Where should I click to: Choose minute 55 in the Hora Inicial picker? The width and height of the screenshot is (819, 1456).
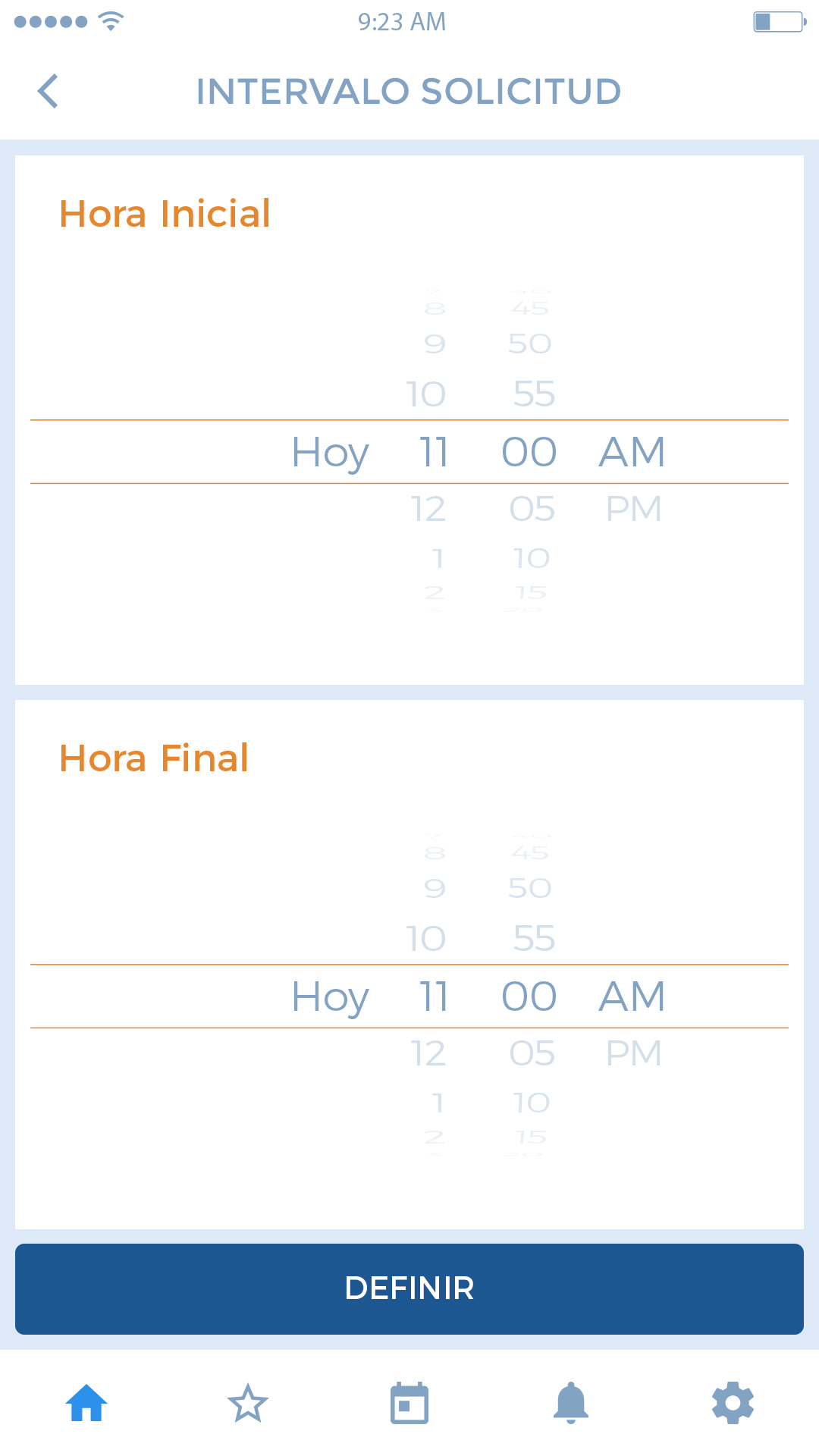point(534,394)
